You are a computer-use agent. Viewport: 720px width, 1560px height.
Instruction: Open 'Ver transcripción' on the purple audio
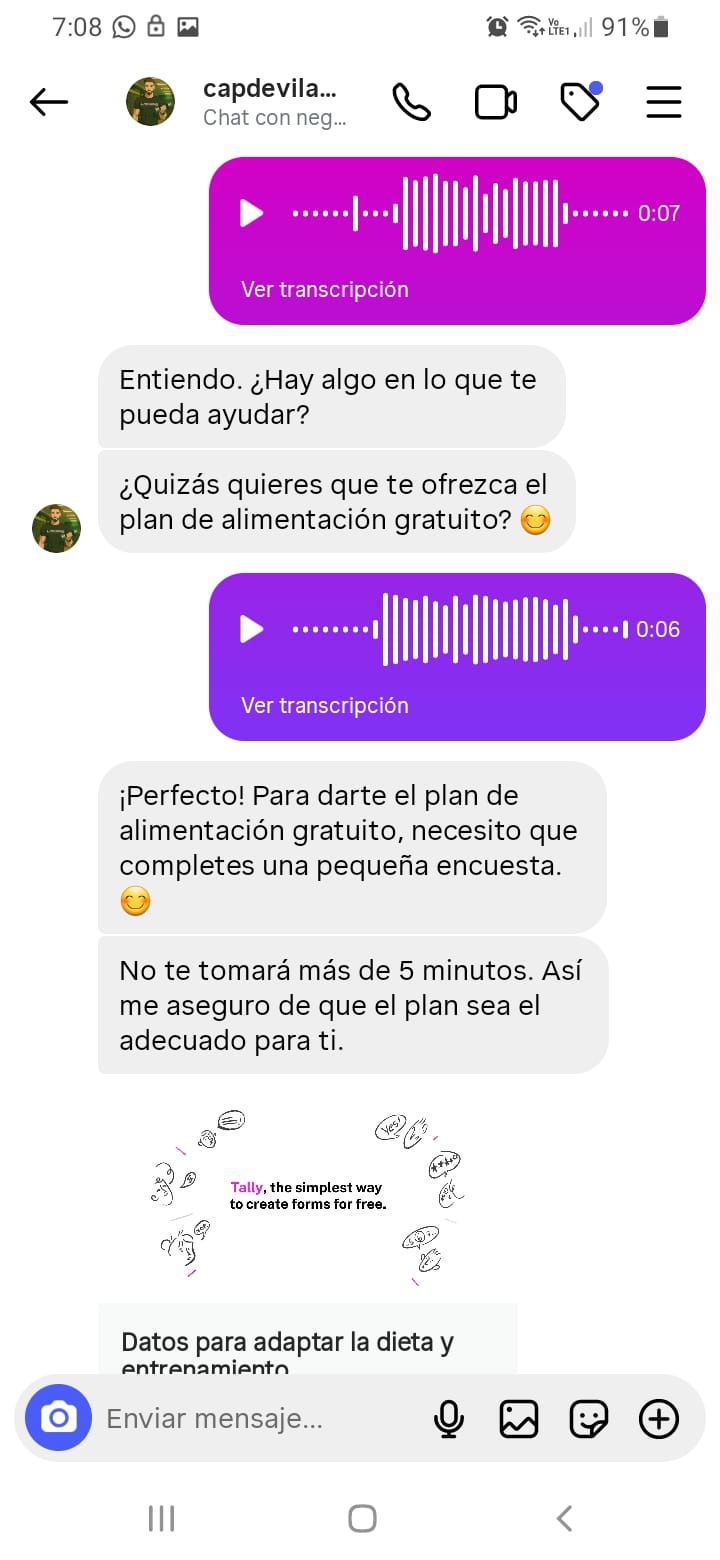click(324, 705)
